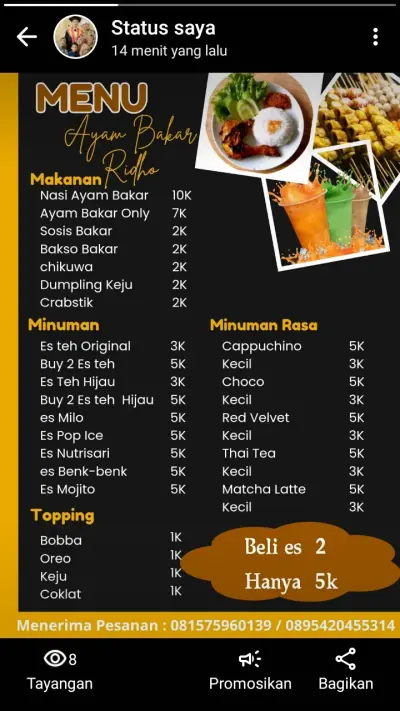Image resolution: width=400 pixels, height=711 pixels.
Task: Tap the profile picture next to Status saya
Action: 75,37
